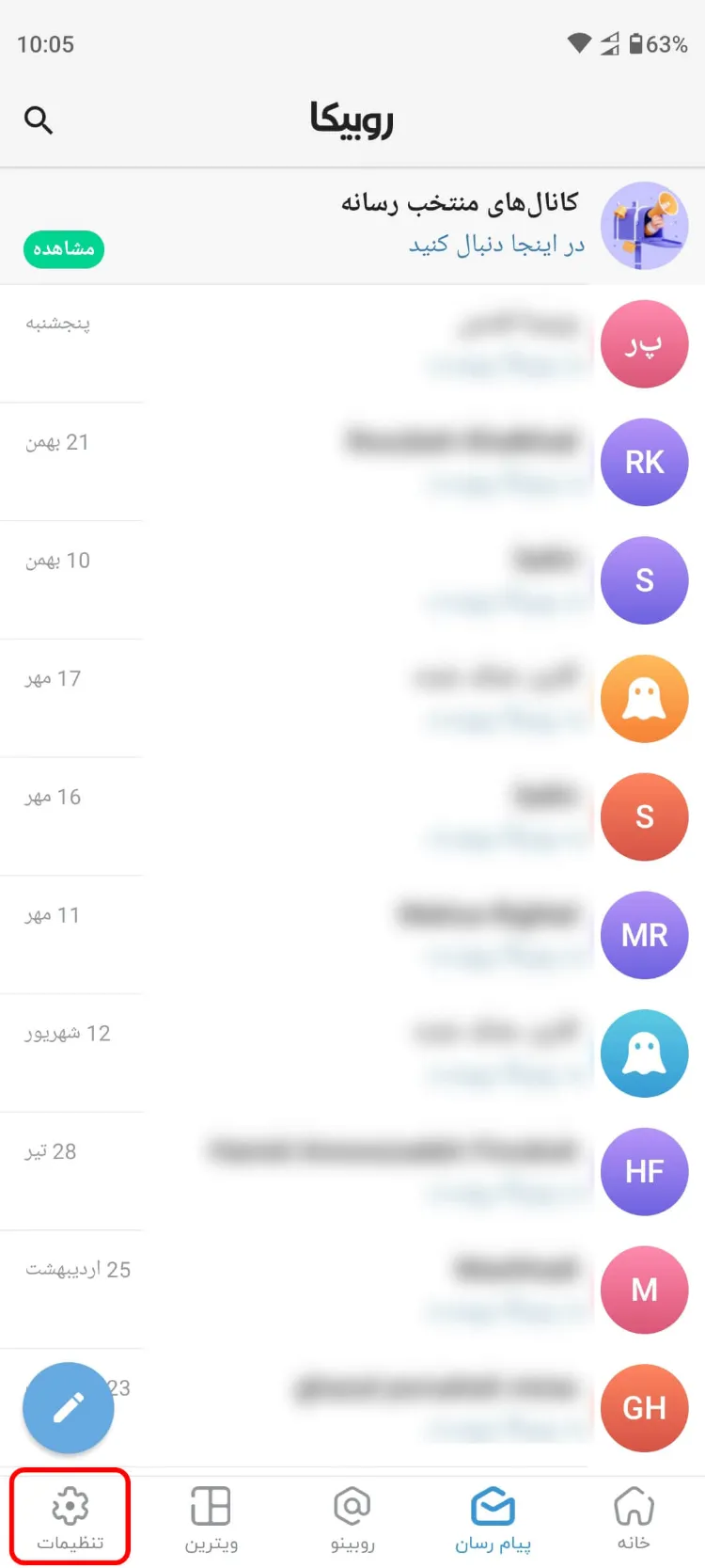Open the search icon in the header
The image size is (705, 1568).
39,119
